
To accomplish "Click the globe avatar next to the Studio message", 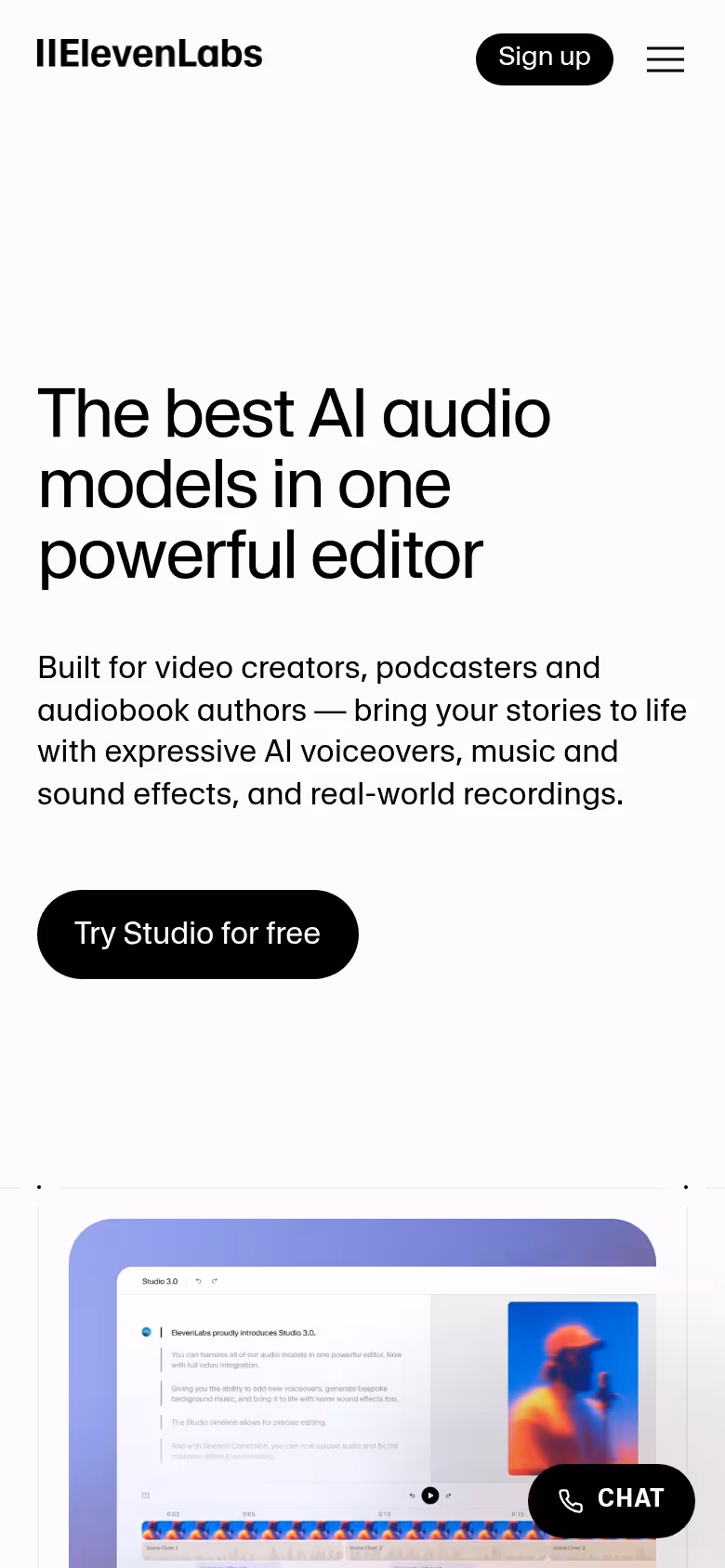I will [147, 1331].
